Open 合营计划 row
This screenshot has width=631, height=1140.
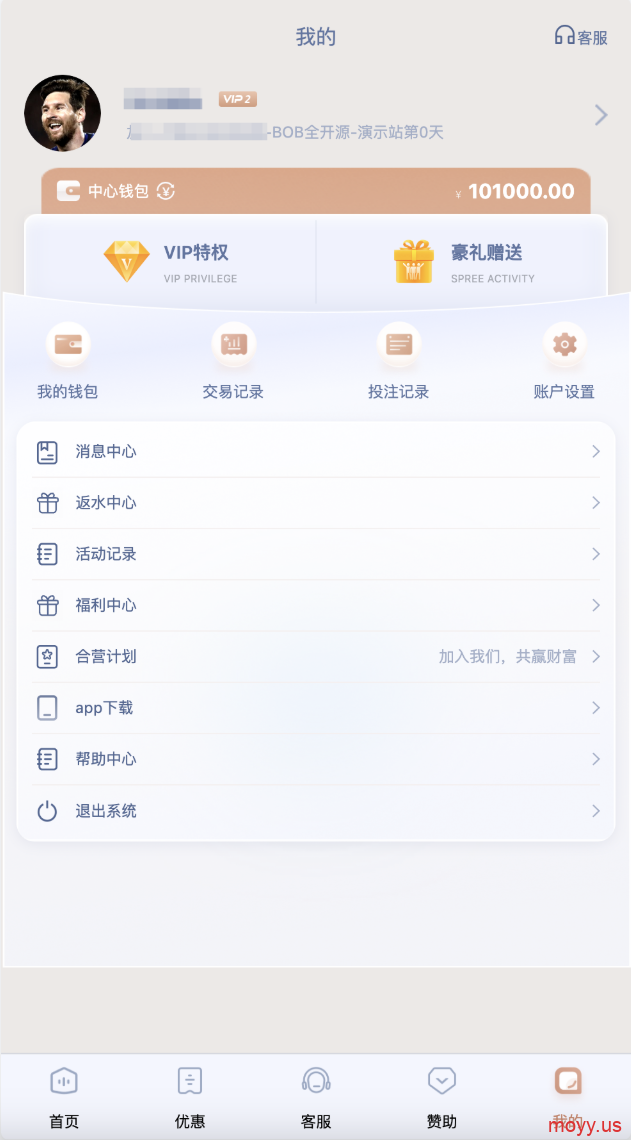tap(316, 657)
